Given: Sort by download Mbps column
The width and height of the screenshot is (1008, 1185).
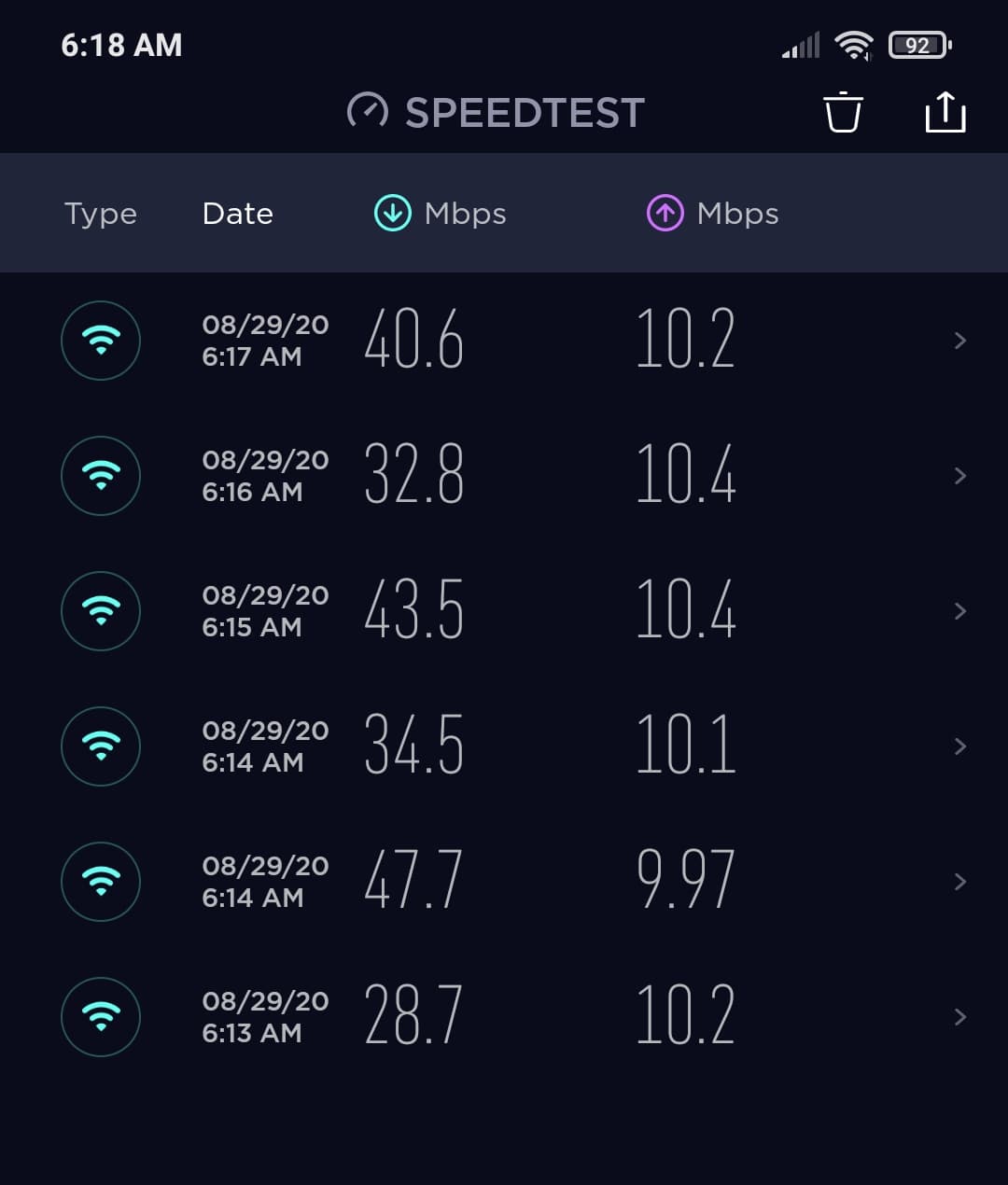Looking at the screenshot, I should click(441, 214).
